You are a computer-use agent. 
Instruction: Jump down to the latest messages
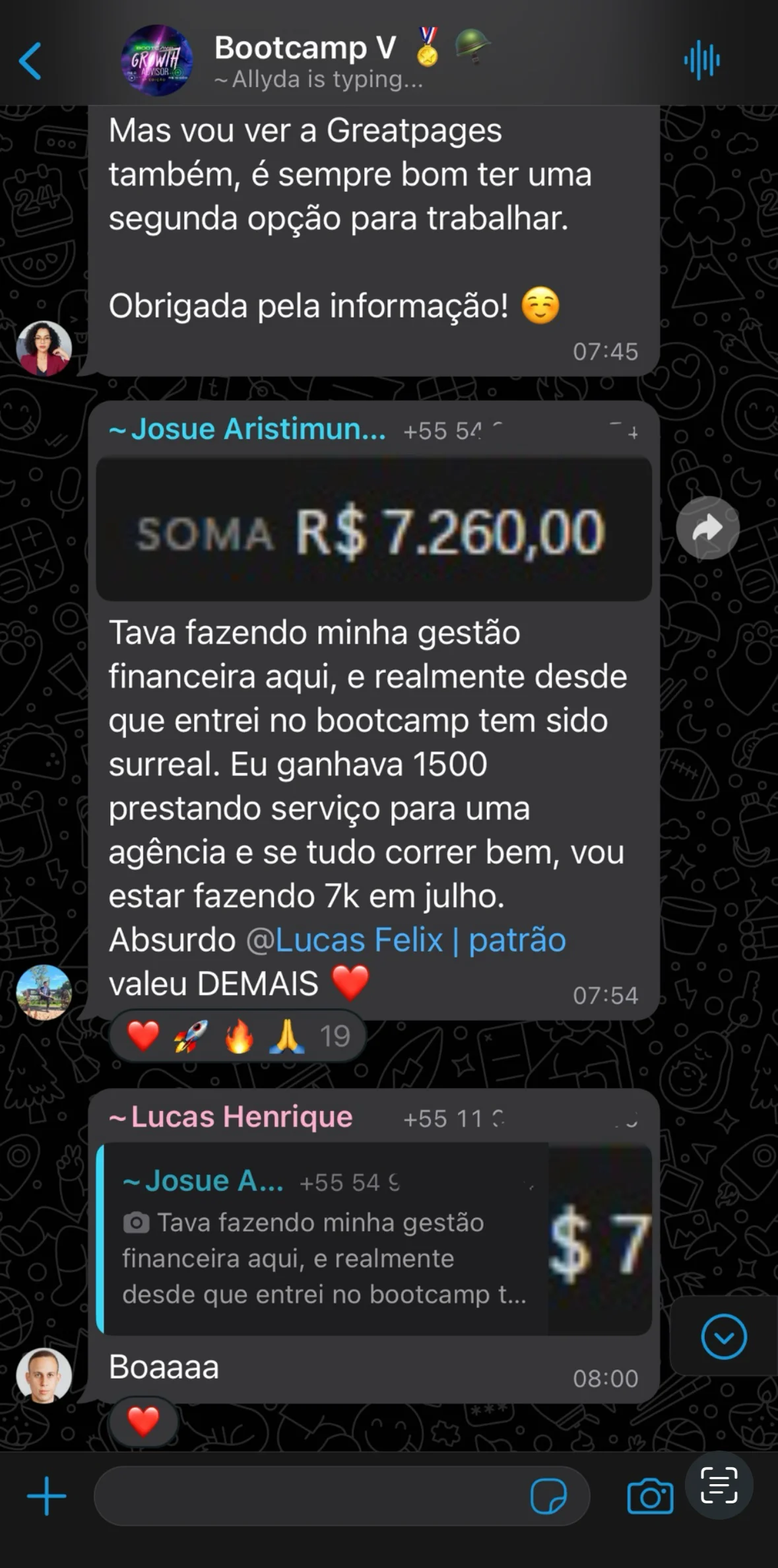coord(723,1337)
